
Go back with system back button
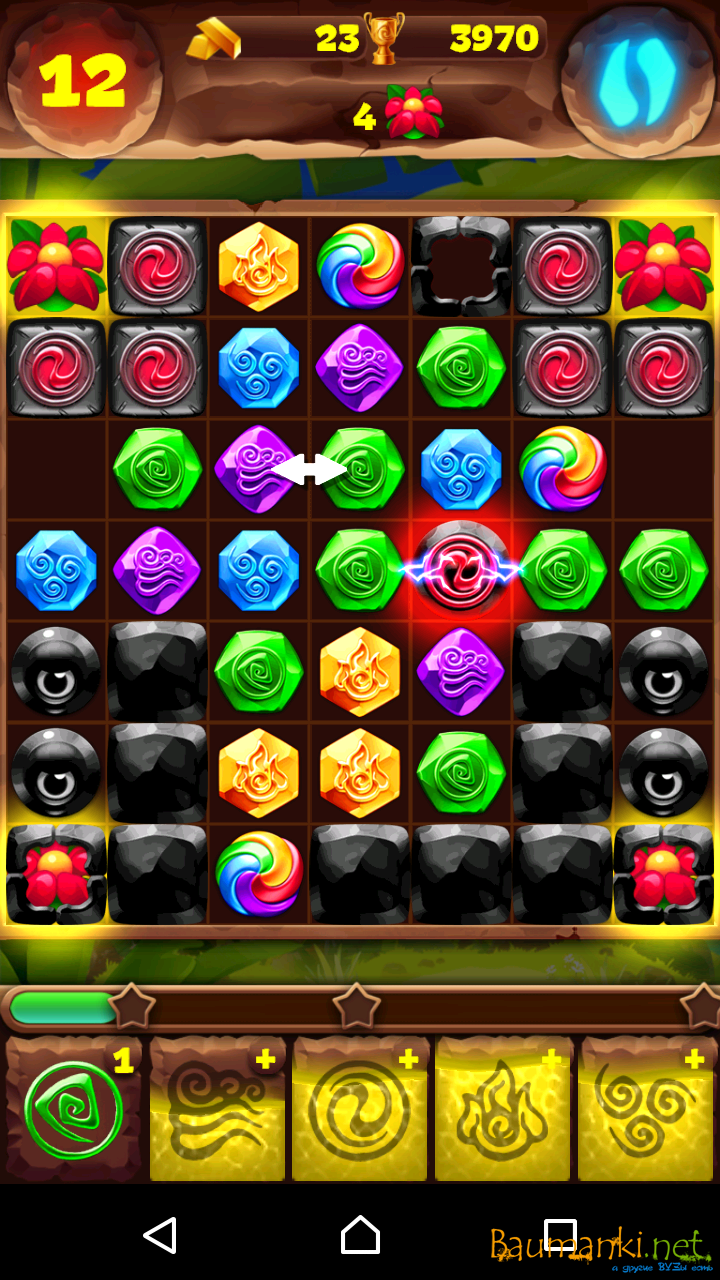click(x=160, y=1236)
